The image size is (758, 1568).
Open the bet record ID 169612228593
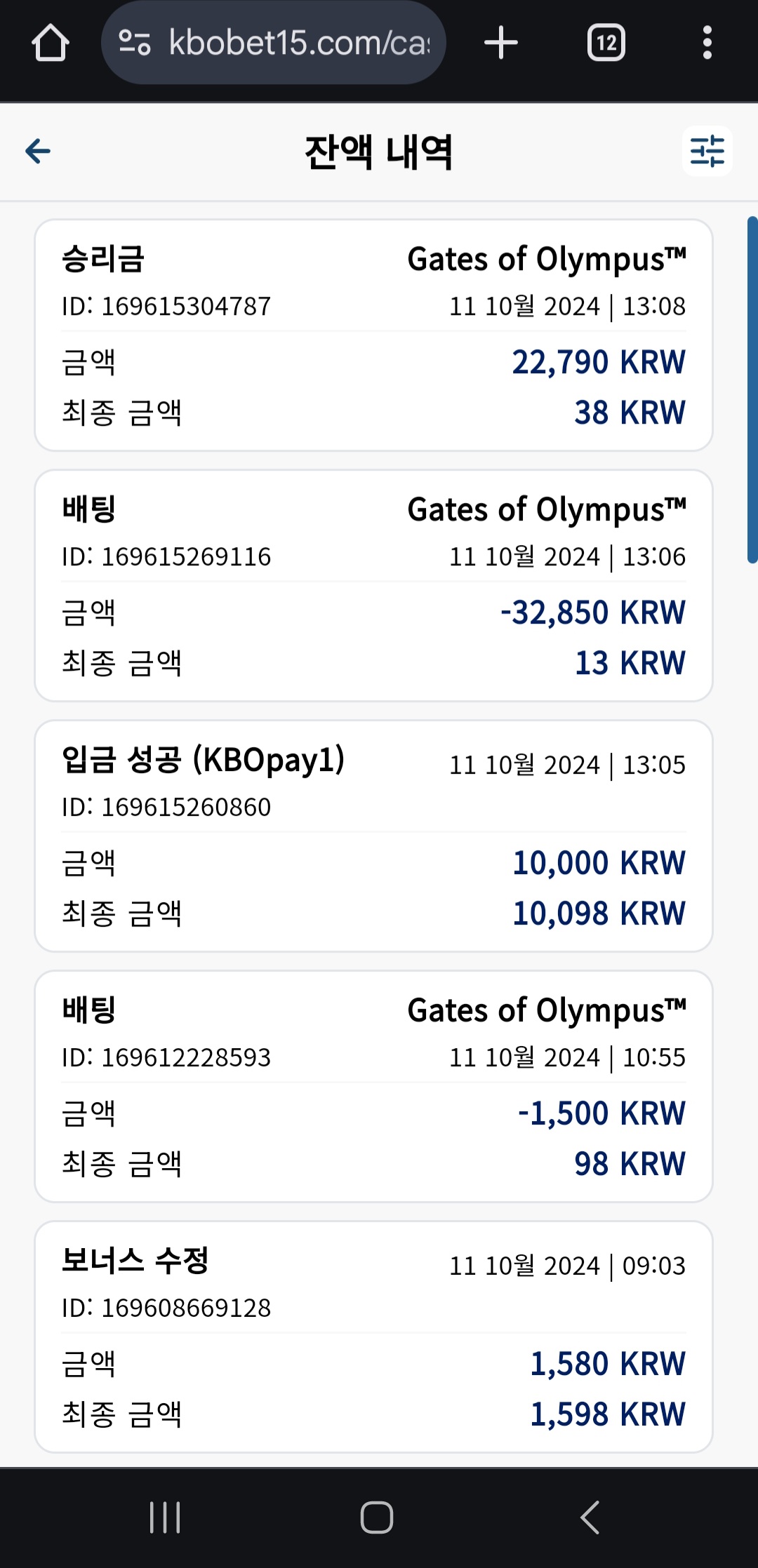(x=374, y=1087)
